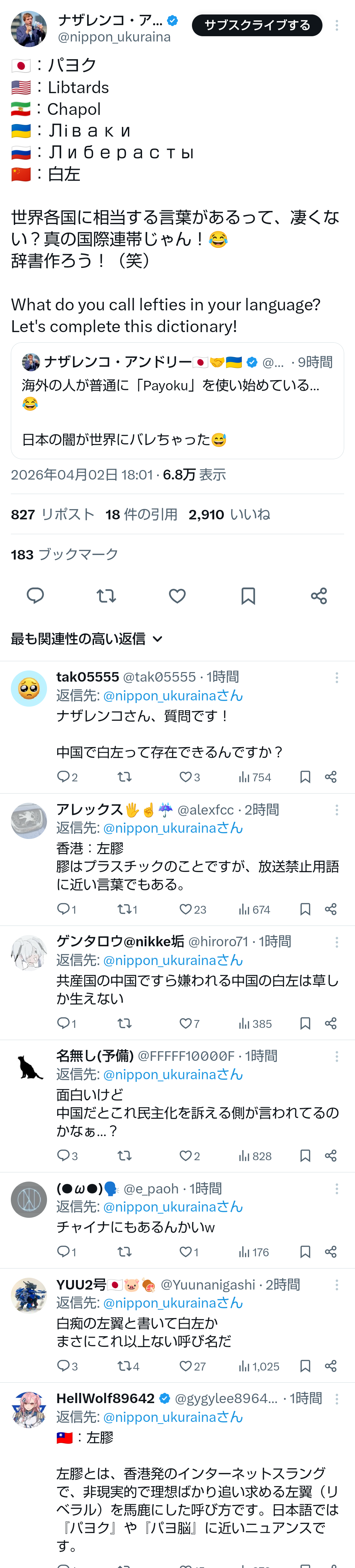Open @nippon_ukuraina link in tak05555's reply
Image resolution: width=355 pixels, height=1568 pixels.
click(x=173, y=695)
